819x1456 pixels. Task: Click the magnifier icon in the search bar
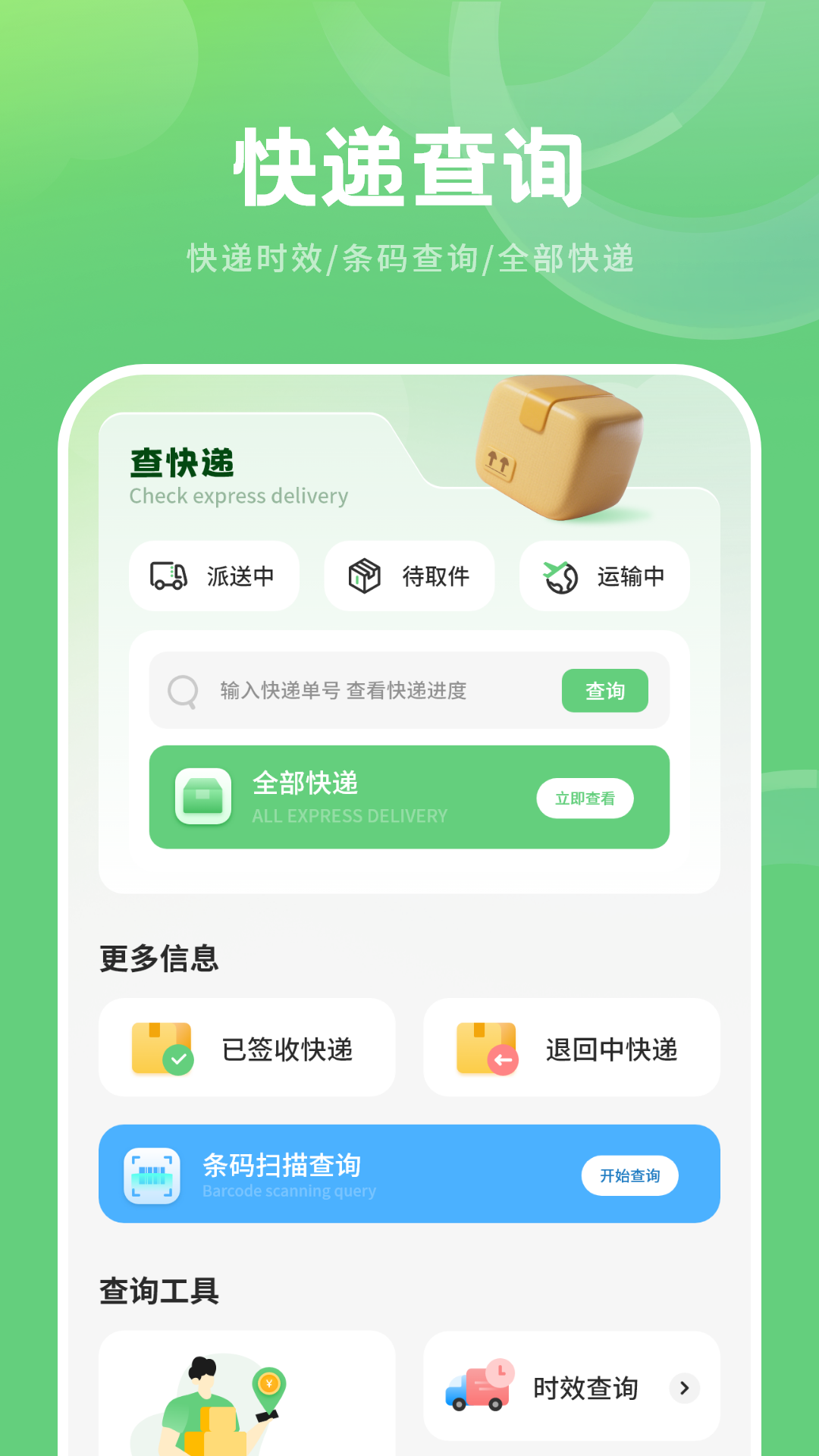coord(181,691)
